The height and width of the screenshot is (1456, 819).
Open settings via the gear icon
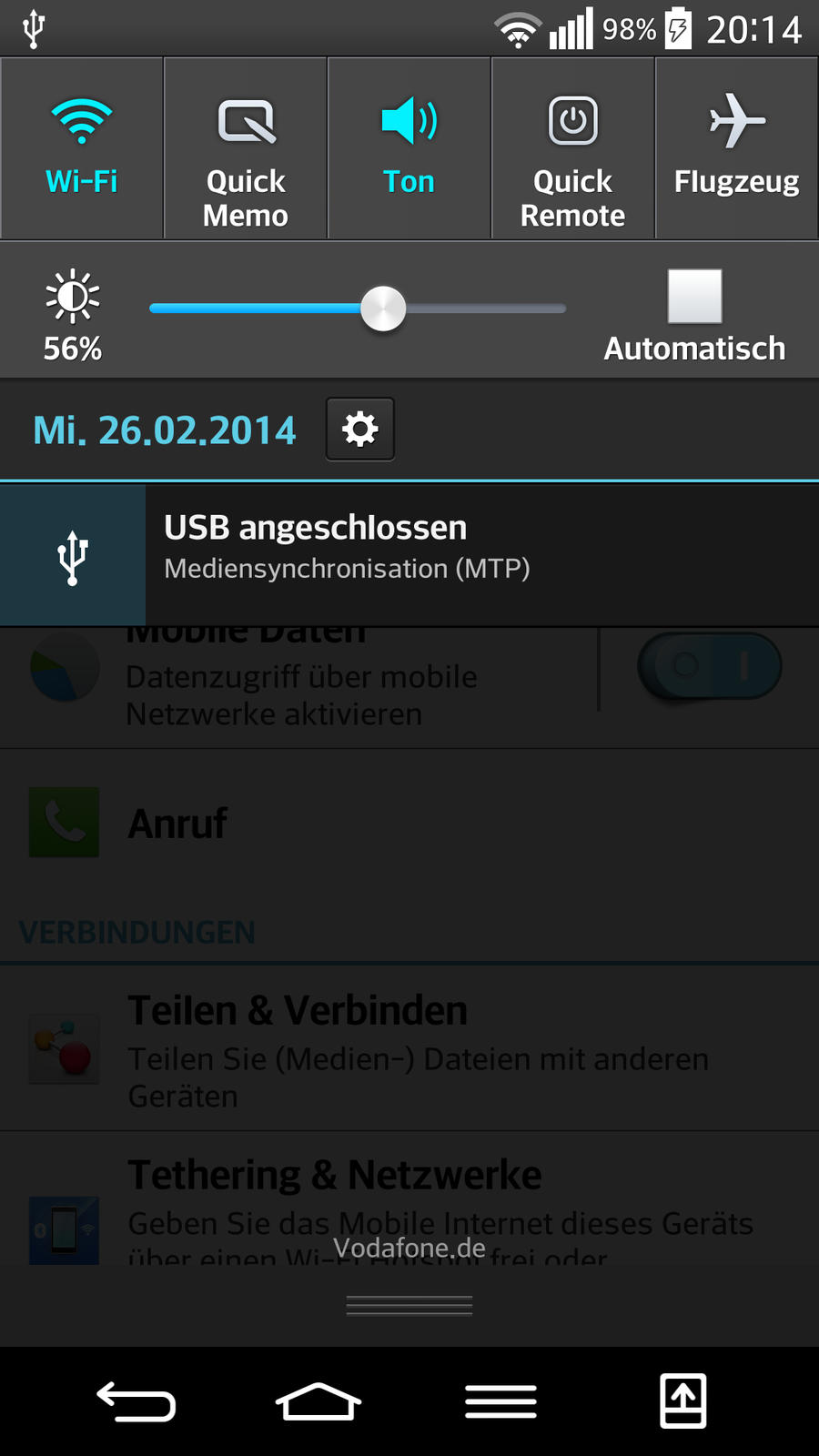[360, 429]
